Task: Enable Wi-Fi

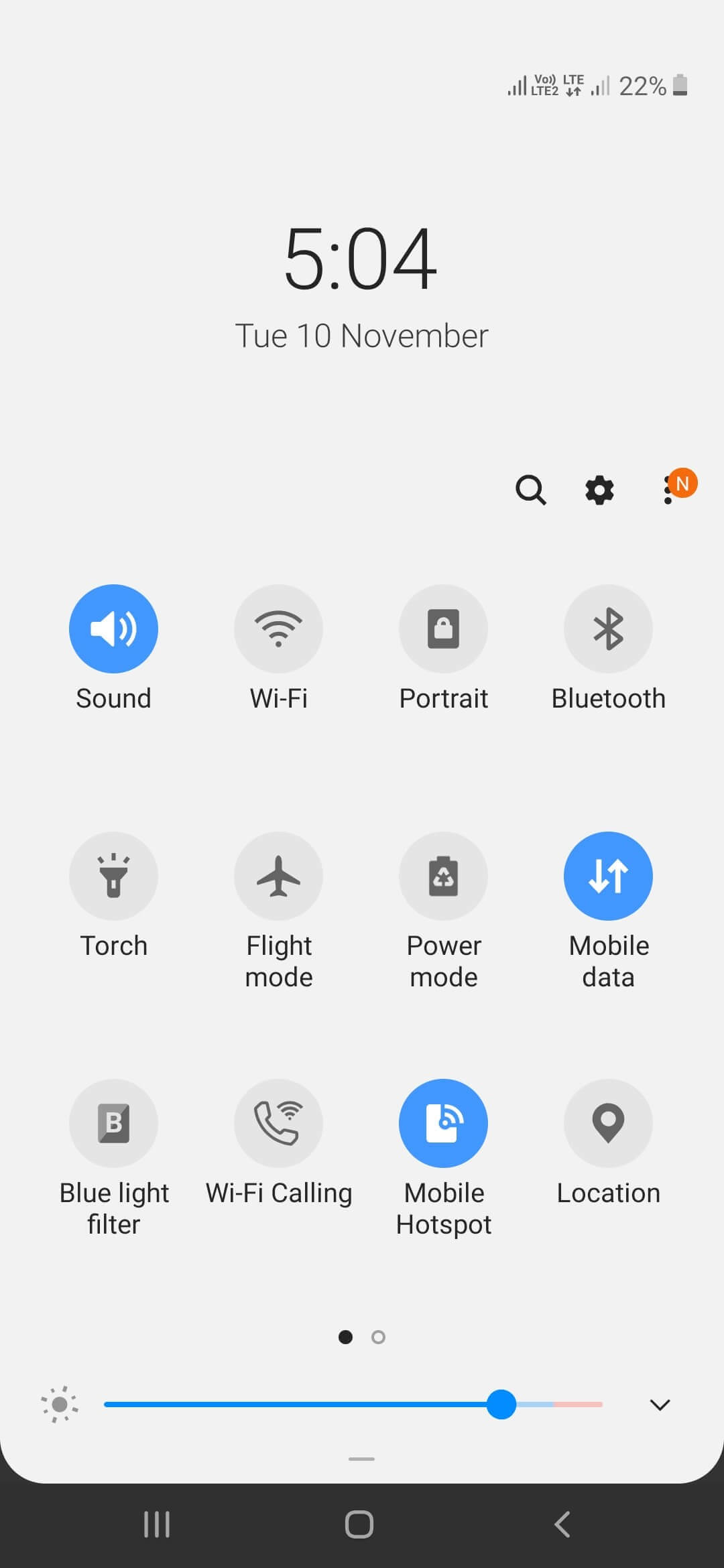Action: pyautogui.click(x=278, y=628)
